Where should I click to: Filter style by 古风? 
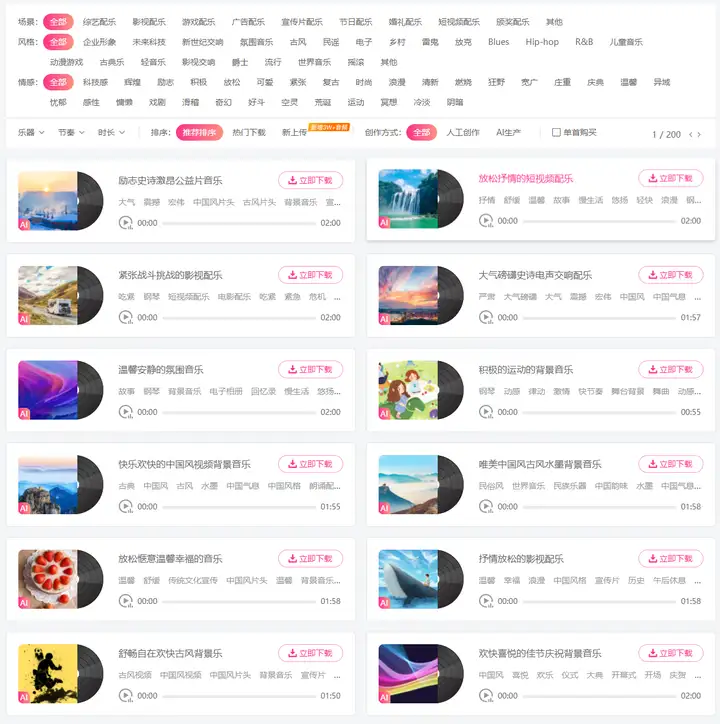298,42
